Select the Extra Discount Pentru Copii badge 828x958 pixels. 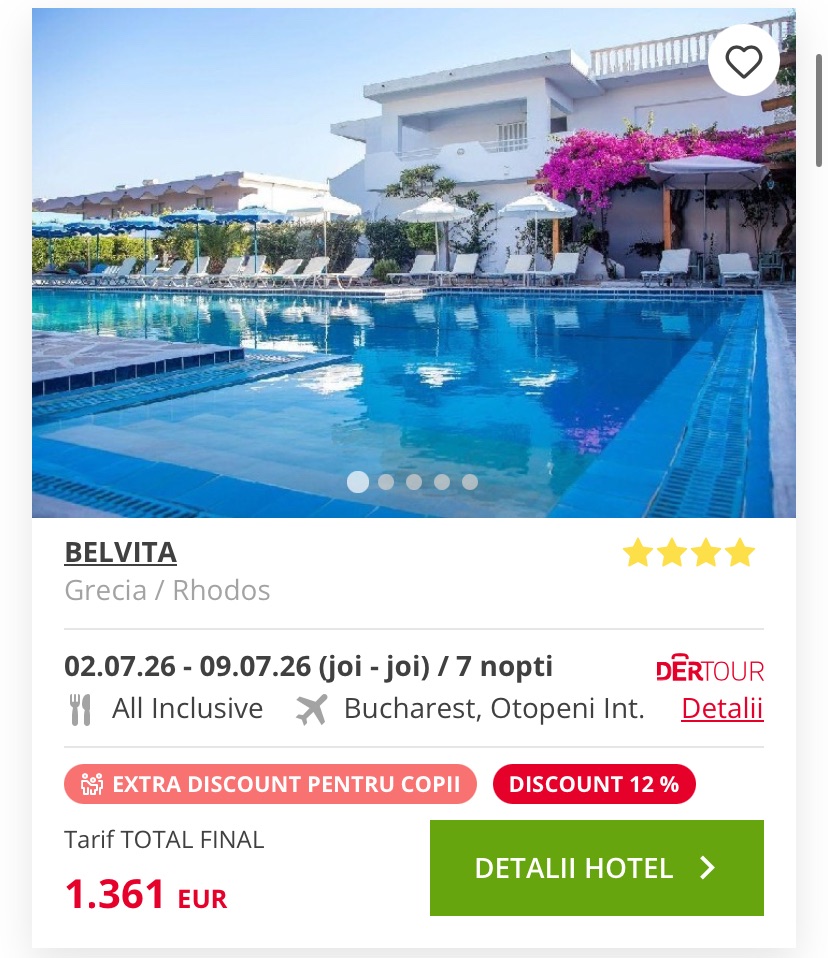click(x=270, y=784)
